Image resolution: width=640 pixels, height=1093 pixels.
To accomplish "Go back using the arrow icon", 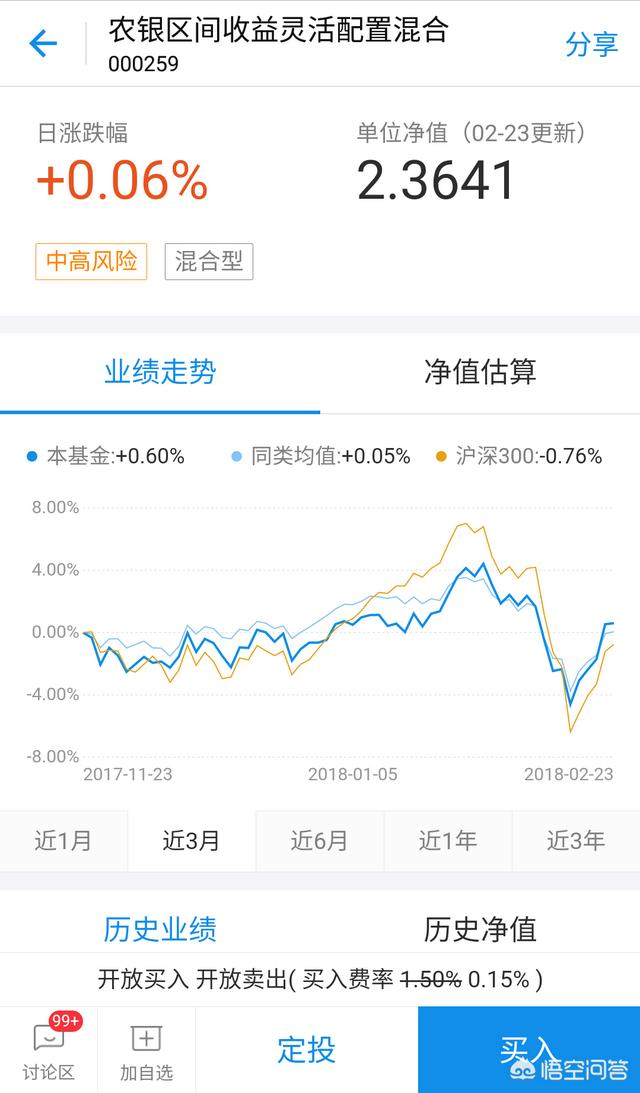I will 43,44.
